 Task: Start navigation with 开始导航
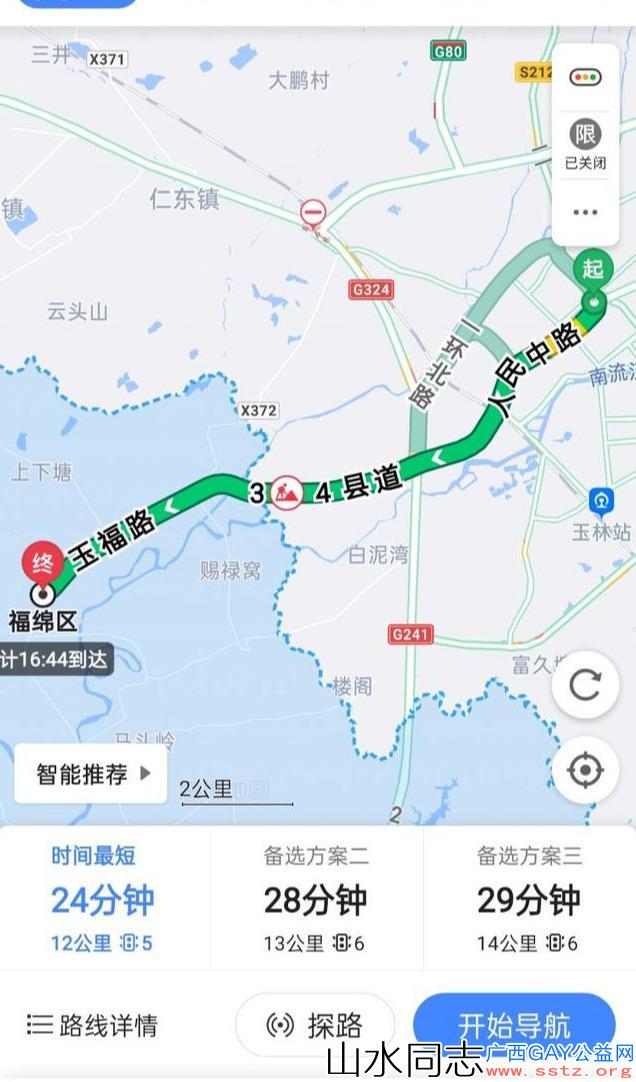(x=514, y=1025)
